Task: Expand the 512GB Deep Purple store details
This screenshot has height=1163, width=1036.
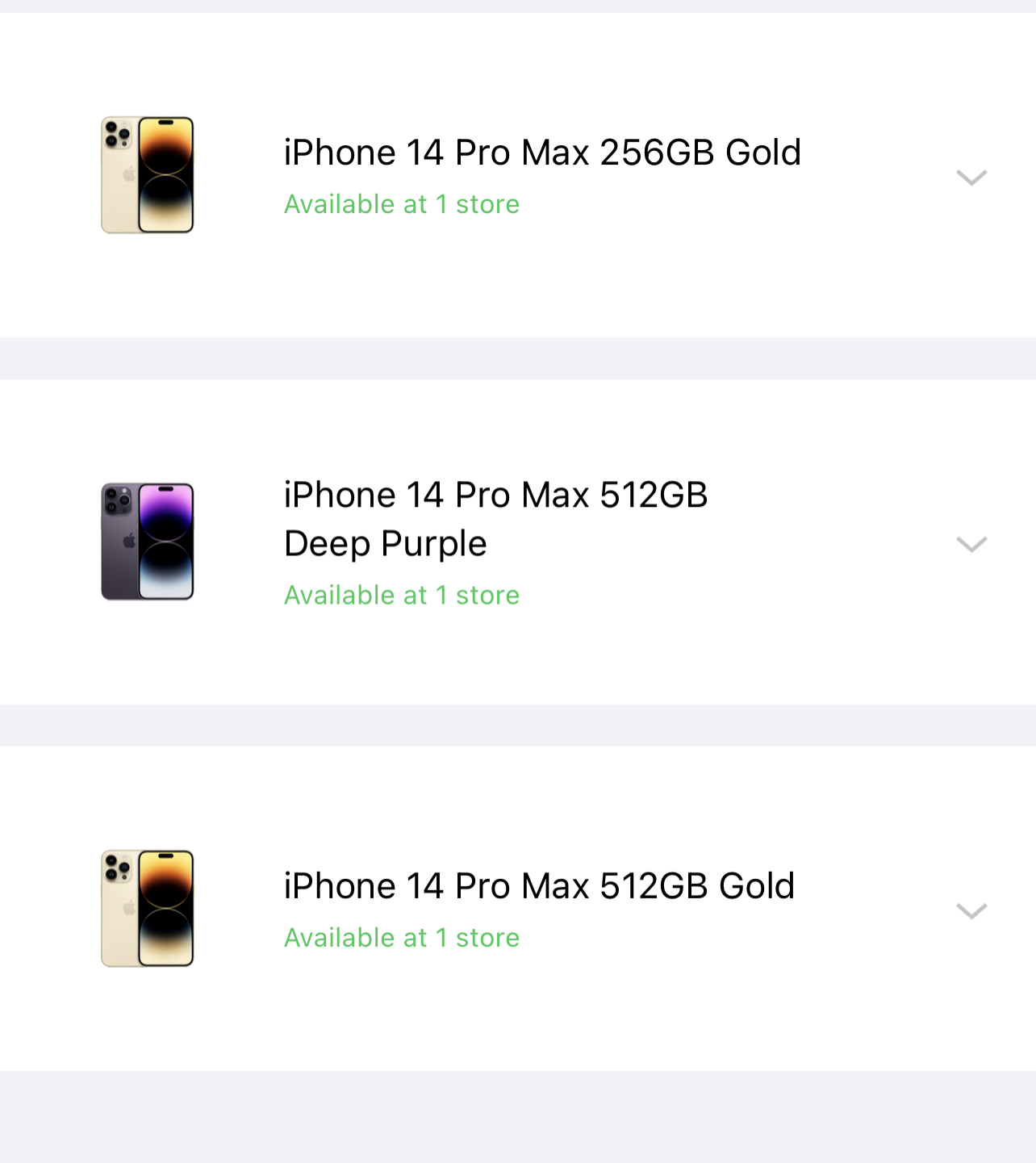Action: tap(971, 544)
